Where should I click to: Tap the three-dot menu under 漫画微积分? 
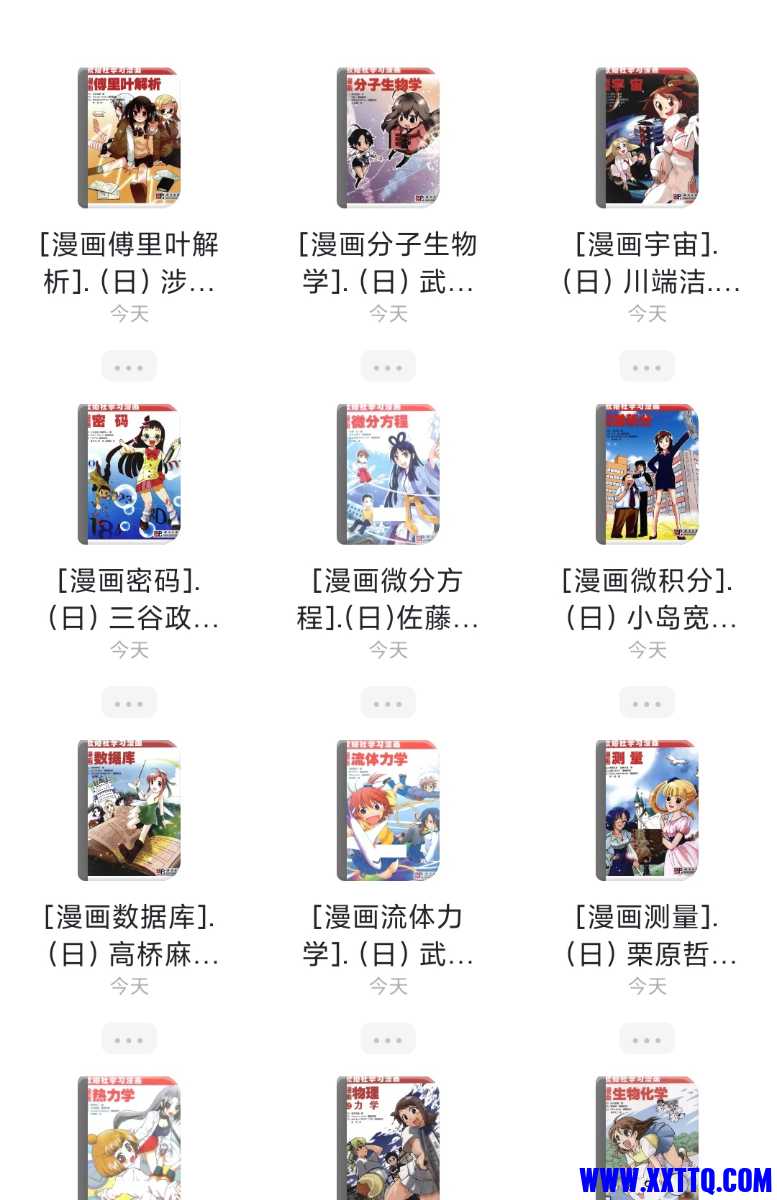(x=647, y=702)
